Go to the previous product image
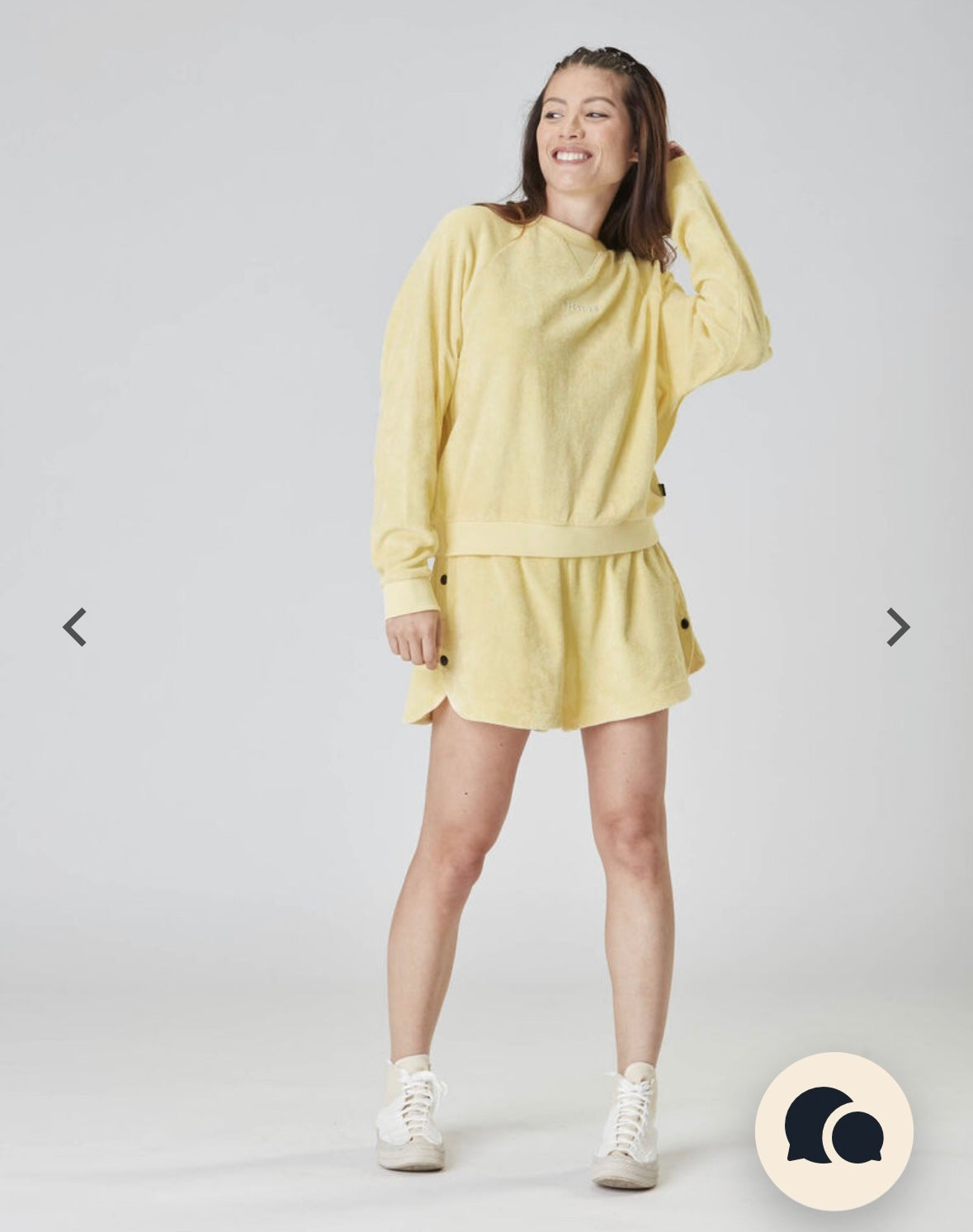Screen dimensions: 973x1232 [x=74, y=627]
